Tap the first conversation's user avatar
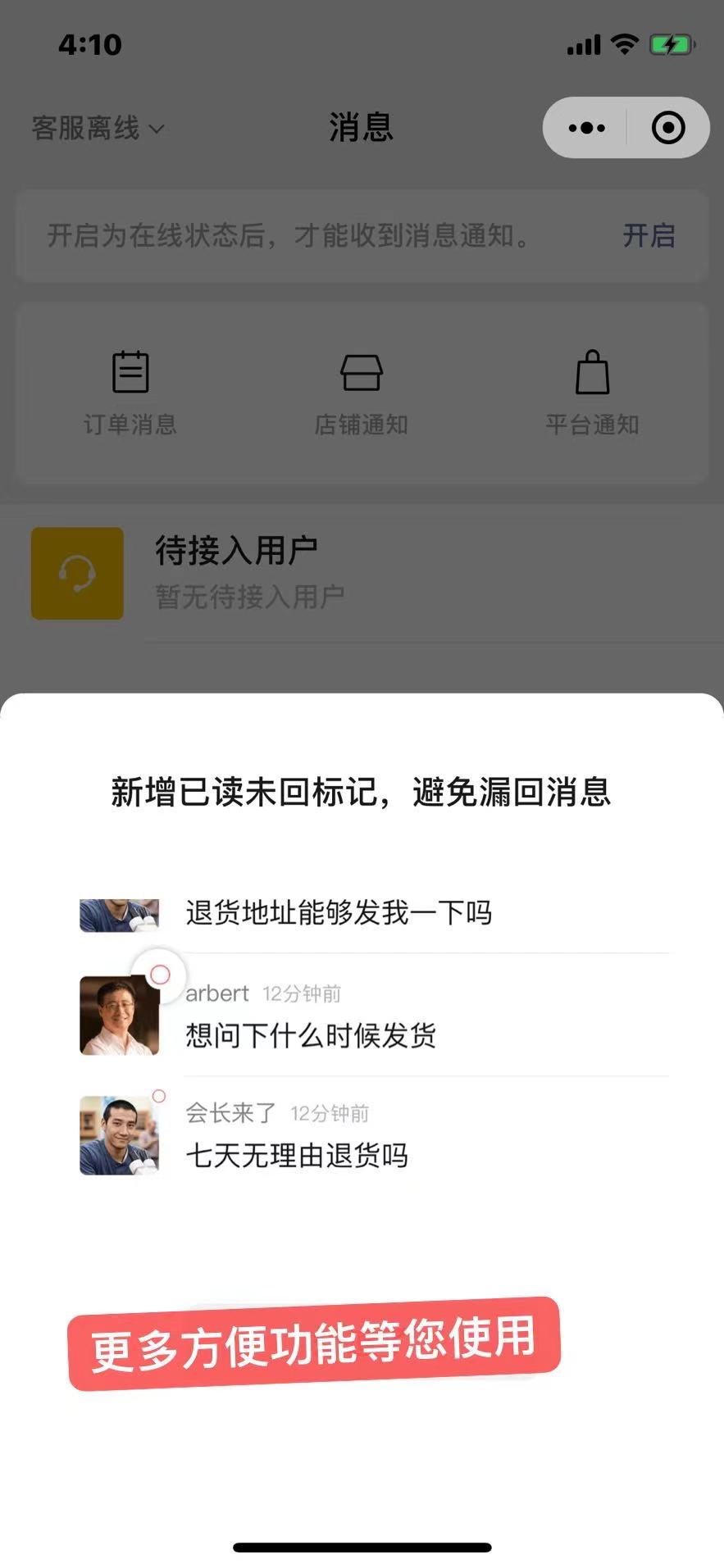This screenshot has height=1568, width=724. [120, 912]
